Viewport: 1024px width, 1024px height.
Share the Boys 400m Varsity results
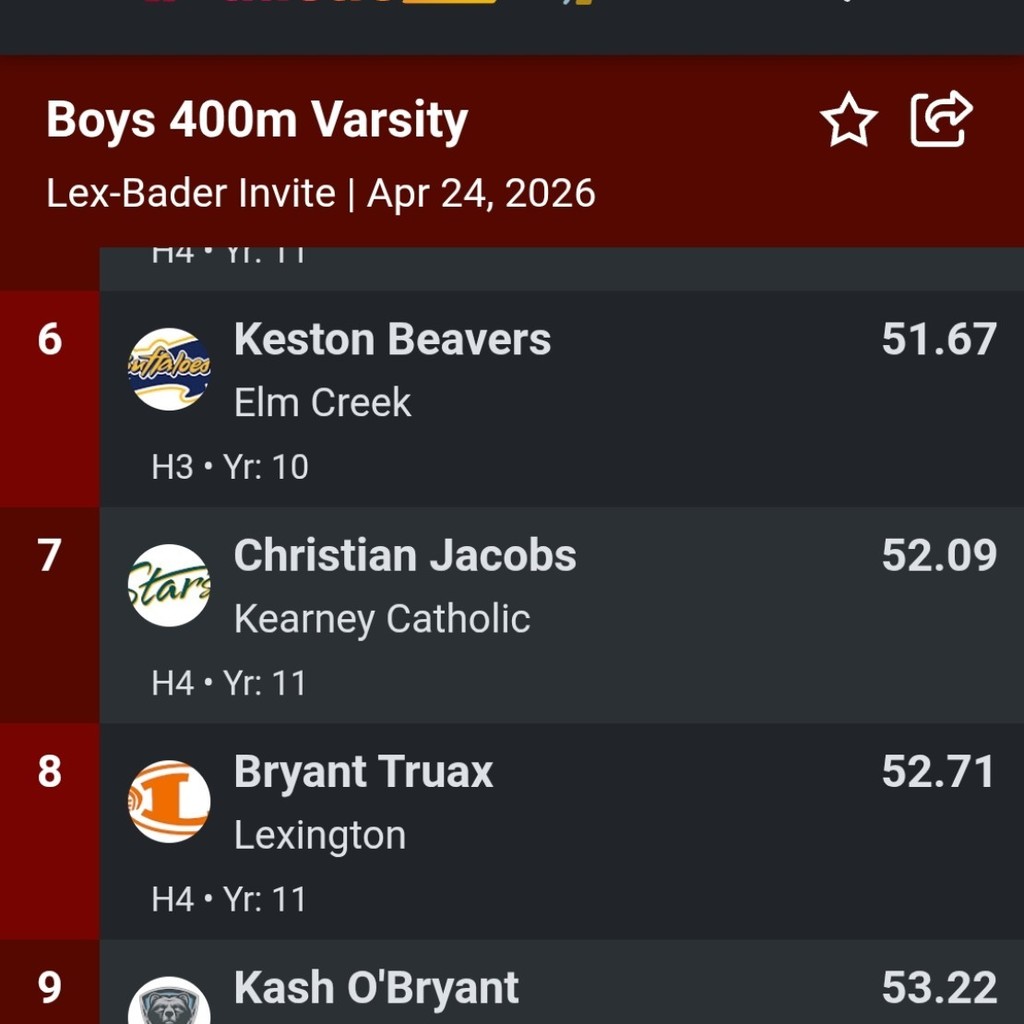[x=941, y=120]
